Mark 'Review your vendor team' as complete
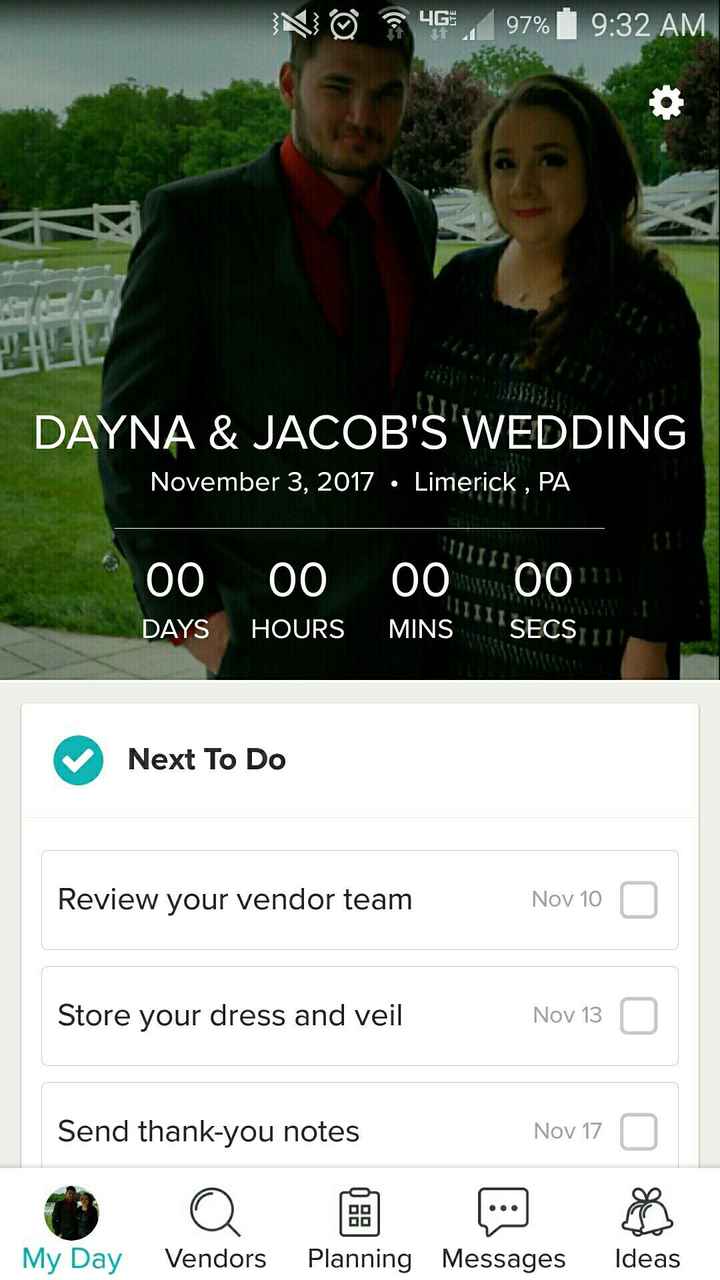The width and height of the screenshot is (720, 1280). 638,899
